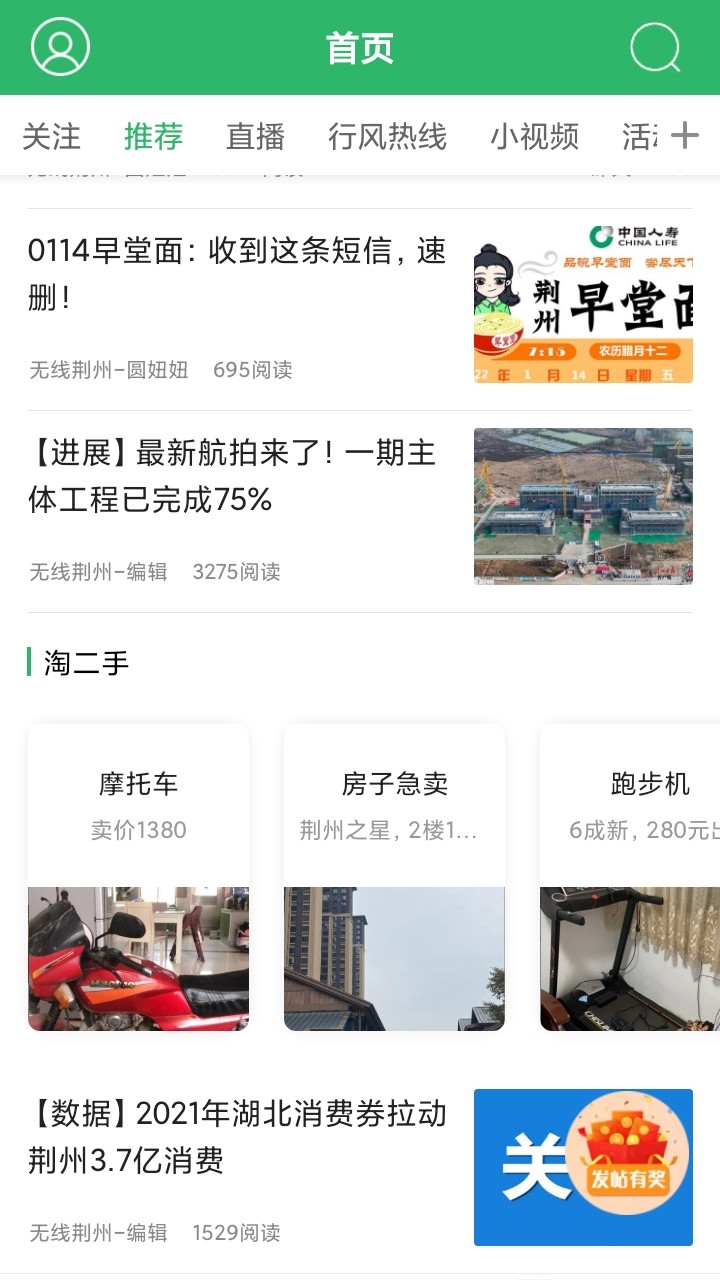Open the 小视频 section
Screen dimensions: 720x1280
tap(535, 137)
